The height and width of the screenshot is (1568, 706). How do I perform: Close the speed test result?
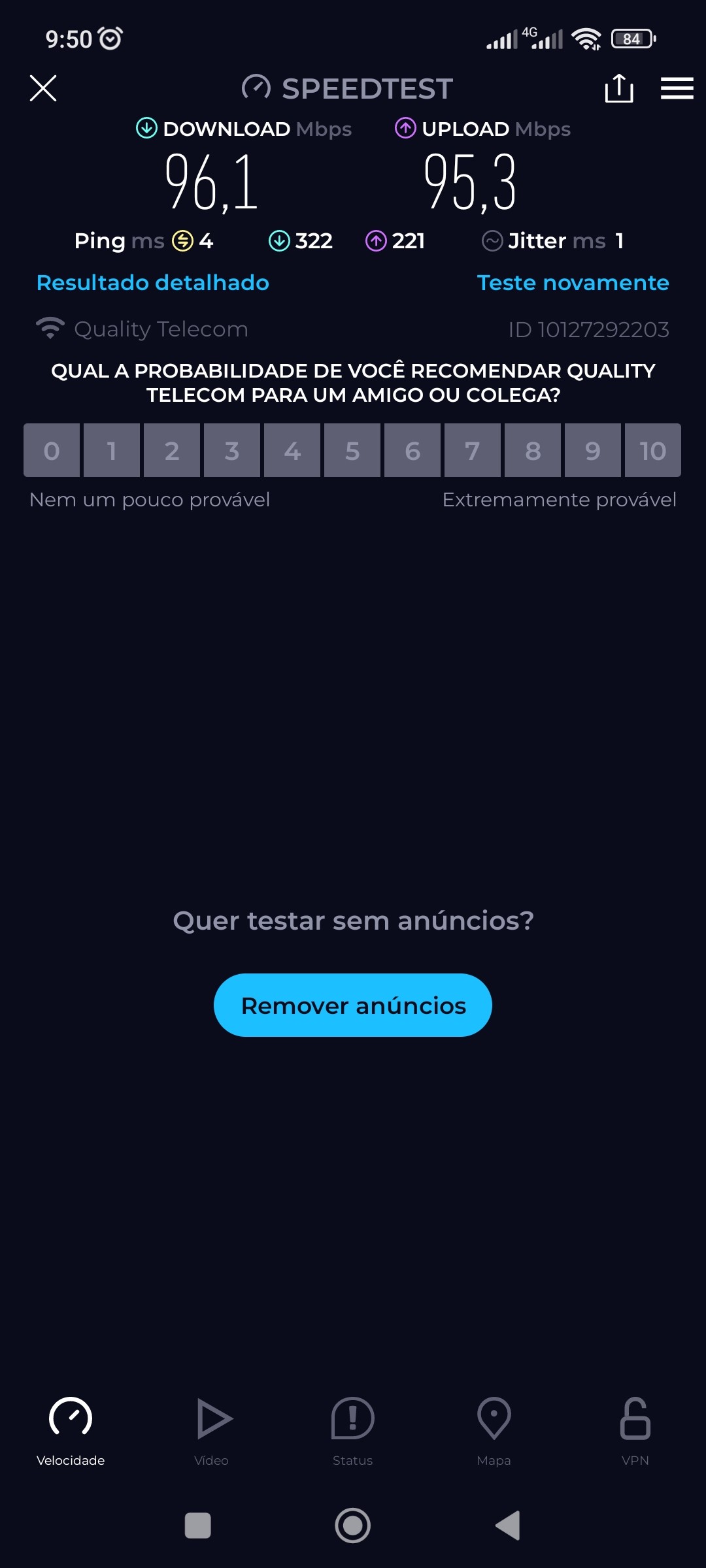click(x=43, y=88)
